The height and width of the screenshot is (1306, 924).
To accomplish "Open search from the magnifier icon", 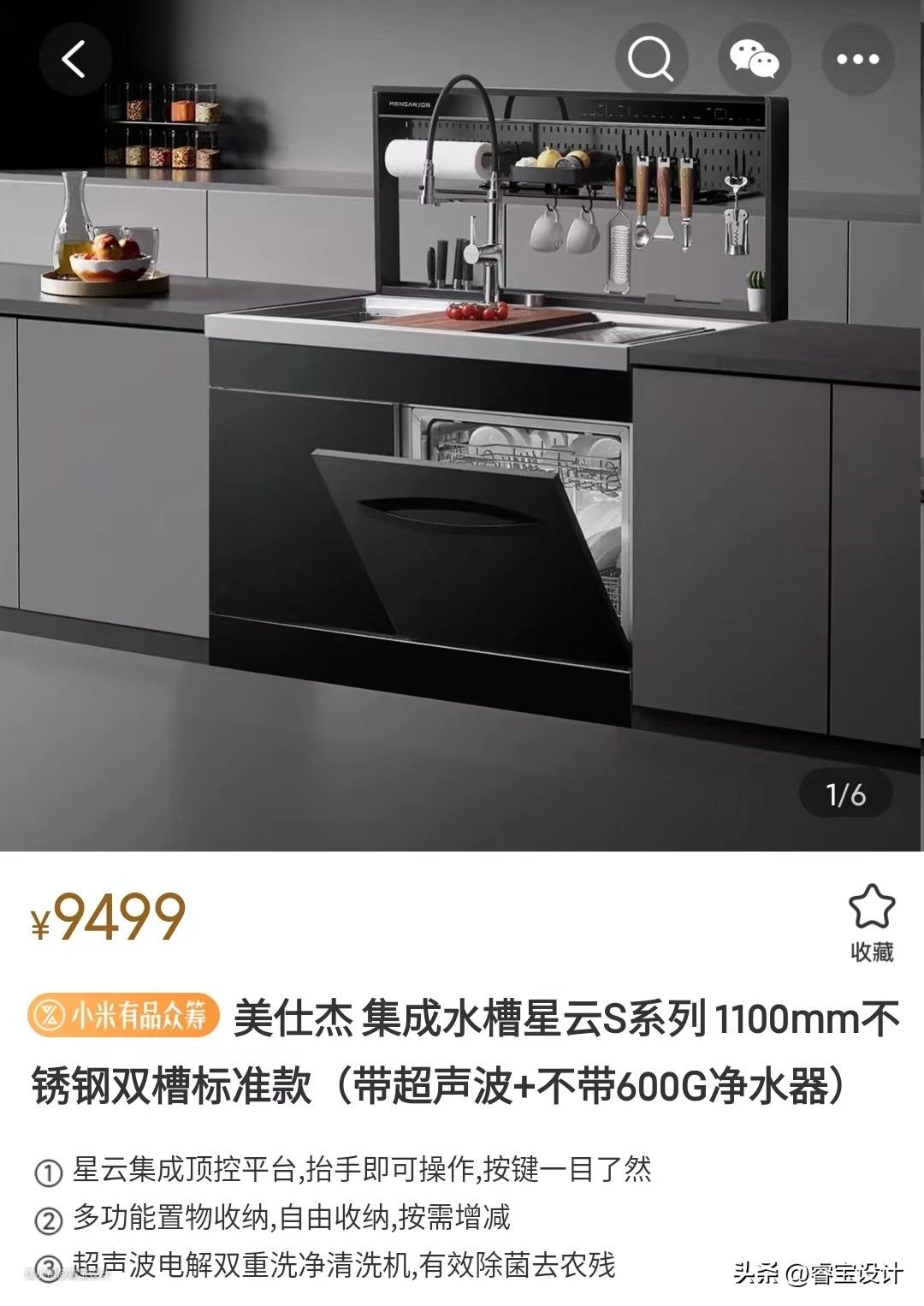I will click(x=651, y=59).
